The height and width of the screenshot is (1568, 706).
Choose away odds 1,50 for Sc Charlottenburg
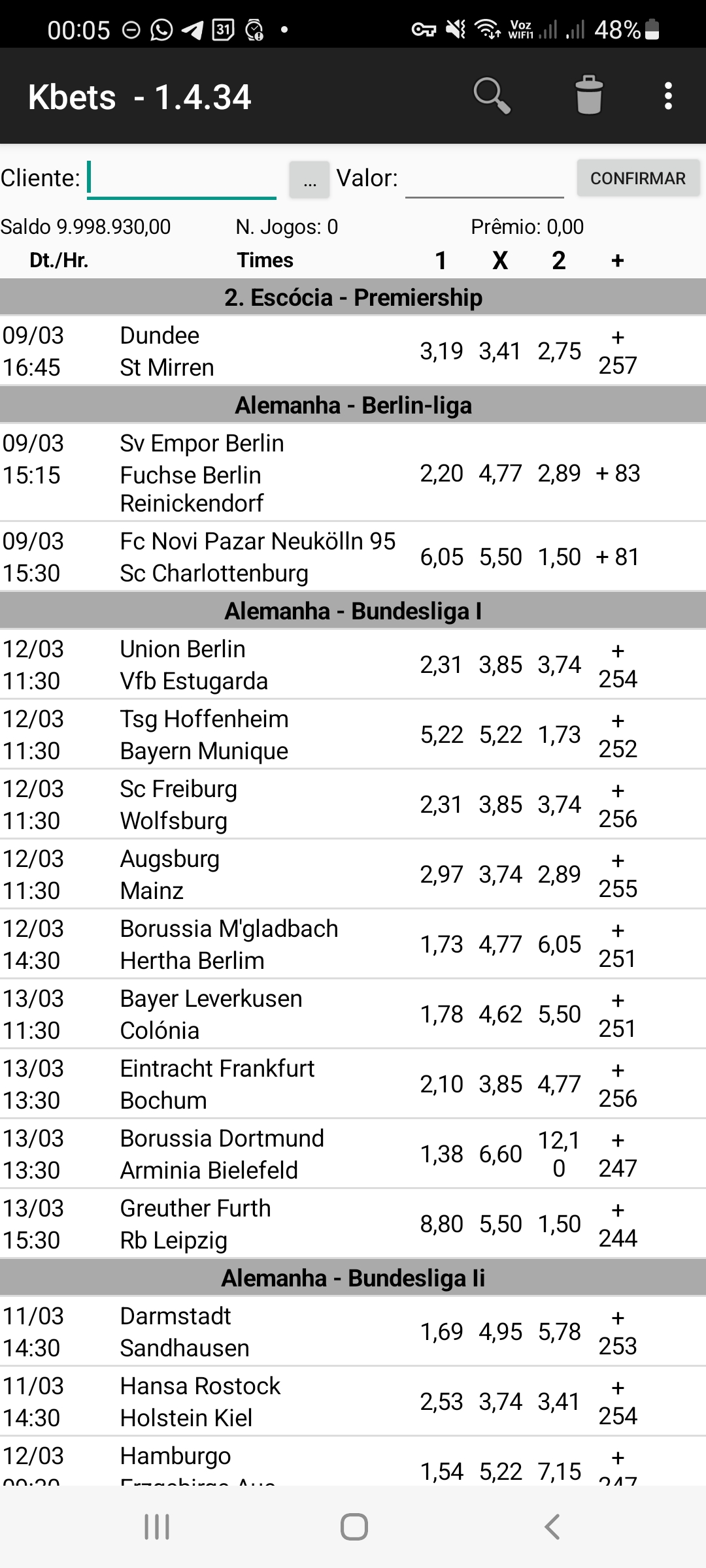point(559,557)
